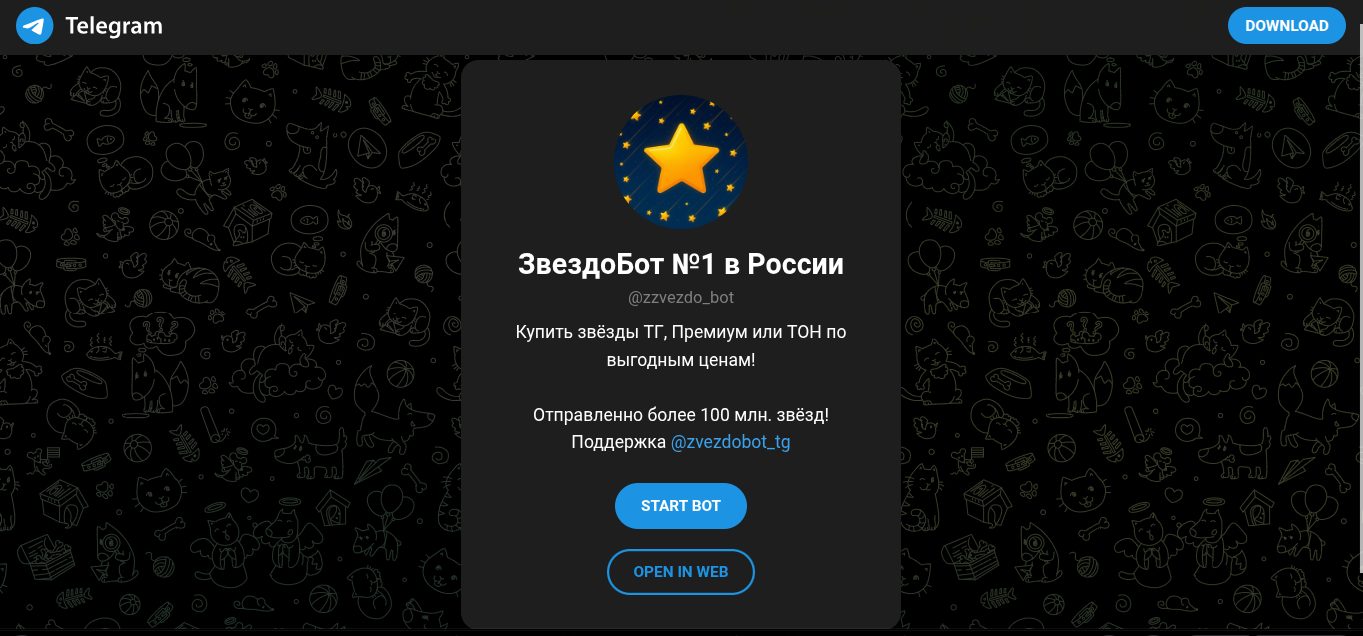Open support link @zvezdobot_tg
1363x636 pixels.
click(x=730, y=441)
